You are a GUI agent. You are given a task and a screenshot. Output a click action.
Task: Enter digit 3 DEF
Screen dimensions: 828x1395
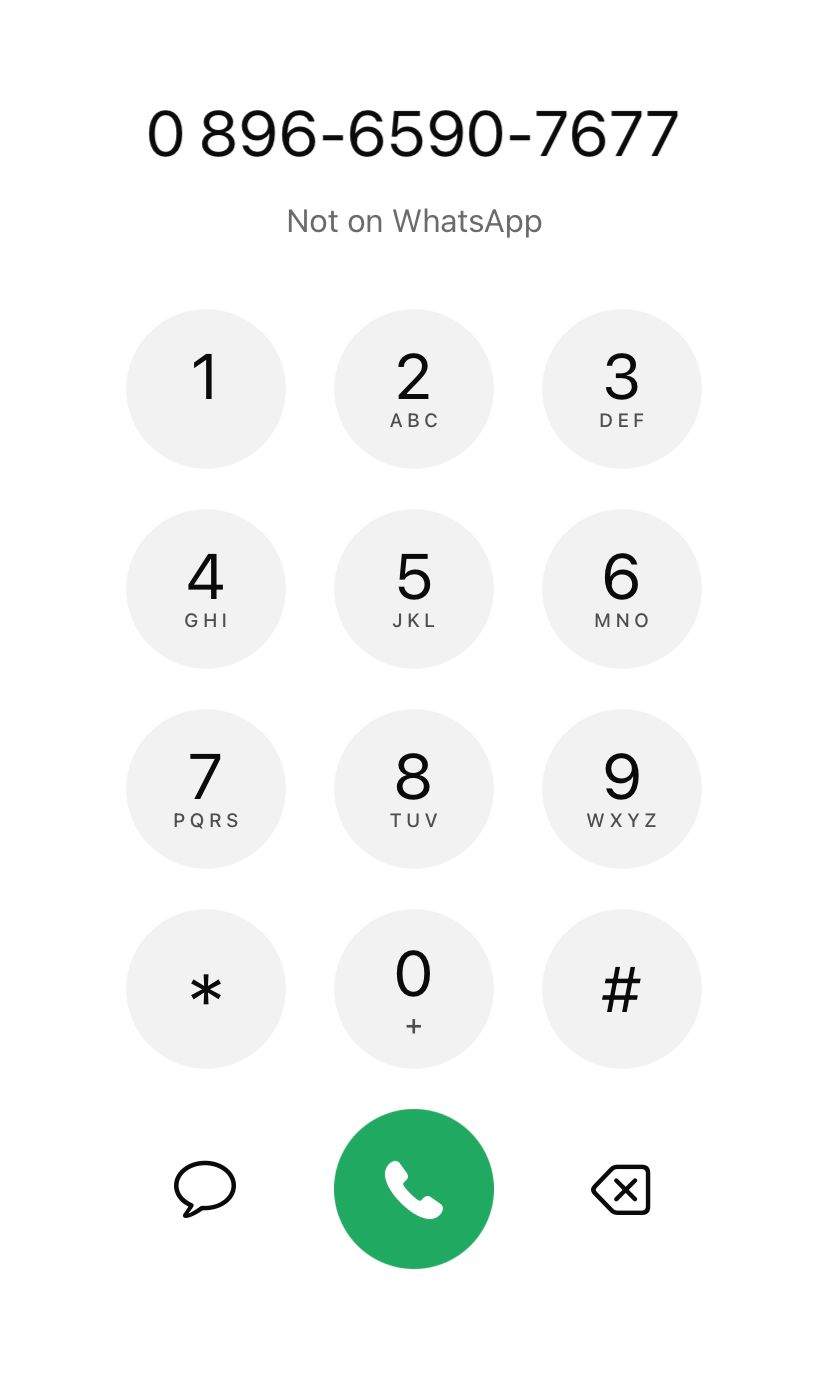point(621,388)
